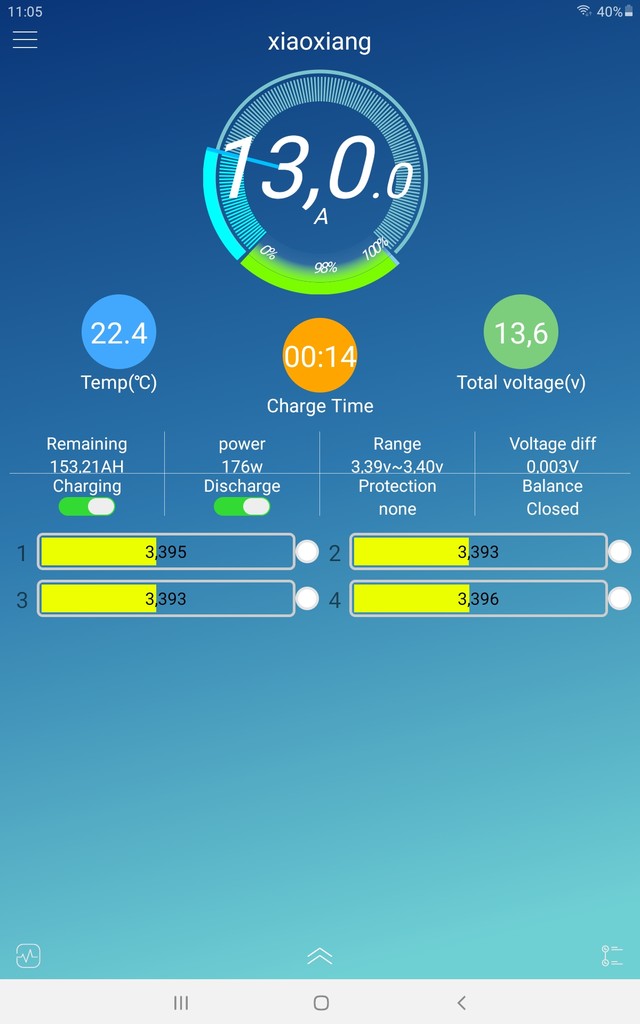The width and height of the screenshot is (640, 1024).
Task: Open the hamburger menu
Action: 25,40
